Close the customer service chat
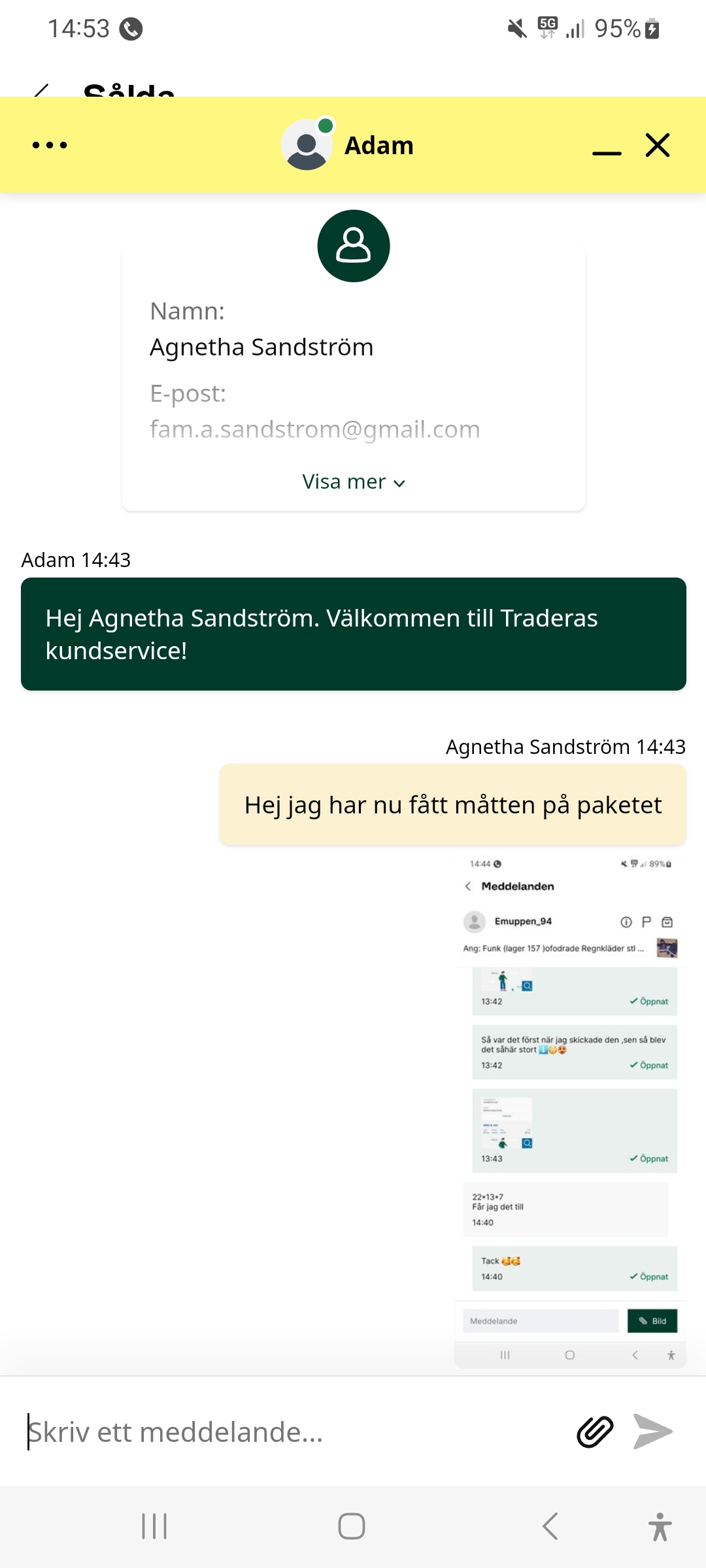The width and height of the screenshot is (706, 1568). 658,145
